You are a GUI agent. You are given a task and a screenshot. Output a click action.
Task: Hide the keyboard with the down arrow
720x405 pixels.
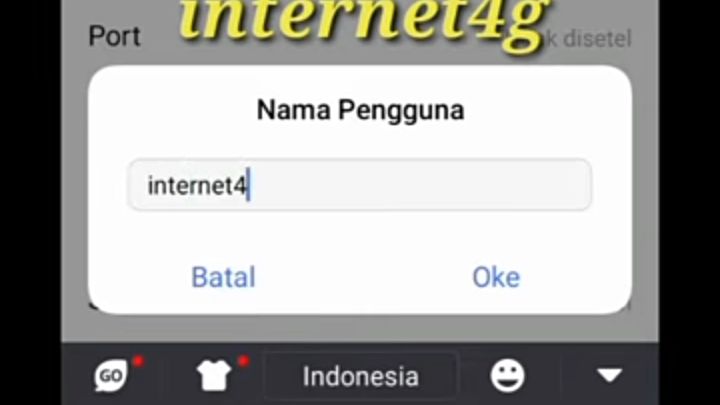(609, 376)
